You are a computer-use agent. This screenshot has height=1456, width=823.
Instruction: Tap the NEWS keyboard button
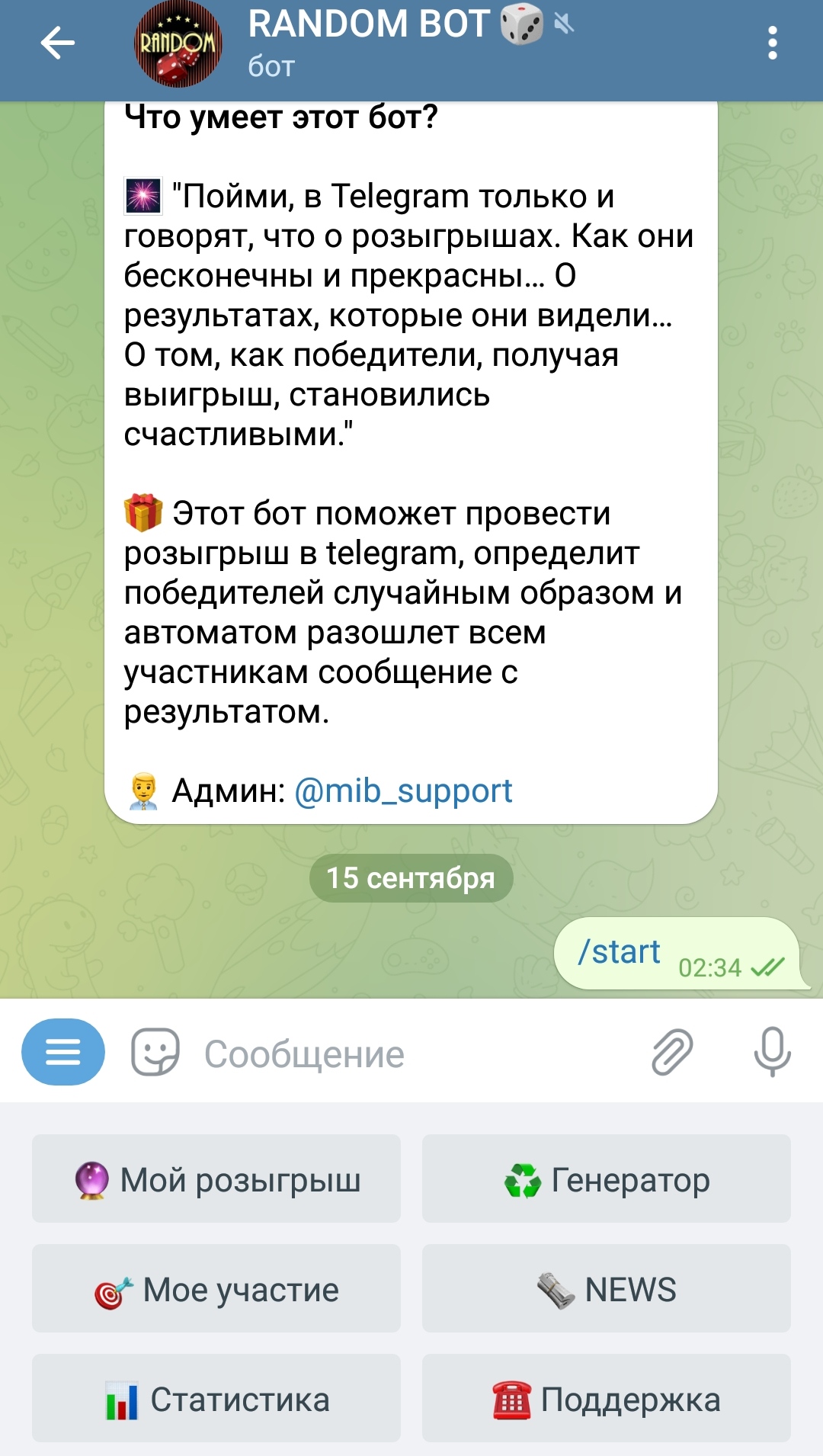click(x=607, y=1289)
